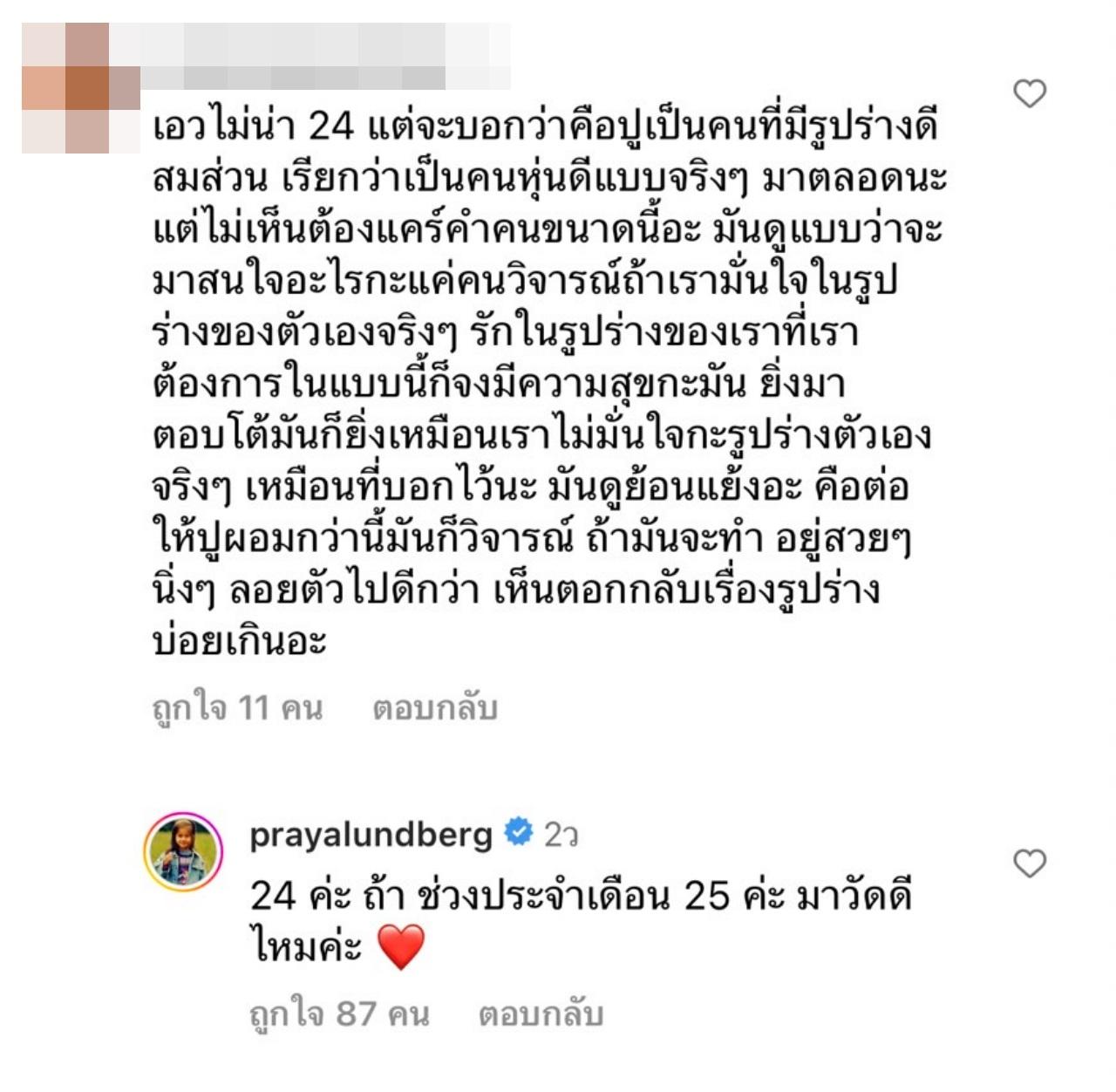View the 87 likes on prayalundberg's reply
Screen dimensions: 1116x1092
pyautogui.click(x=339, y=1014)
